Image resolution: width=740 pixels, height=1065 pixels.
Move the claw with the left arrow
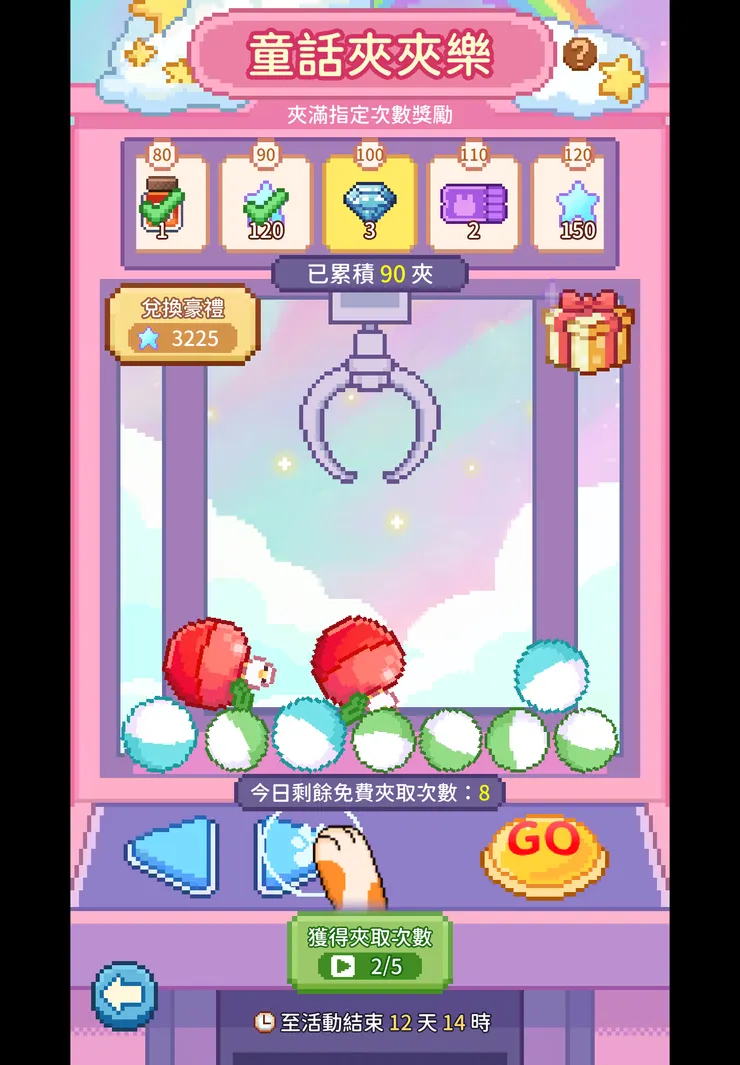(x=175, y=855)
